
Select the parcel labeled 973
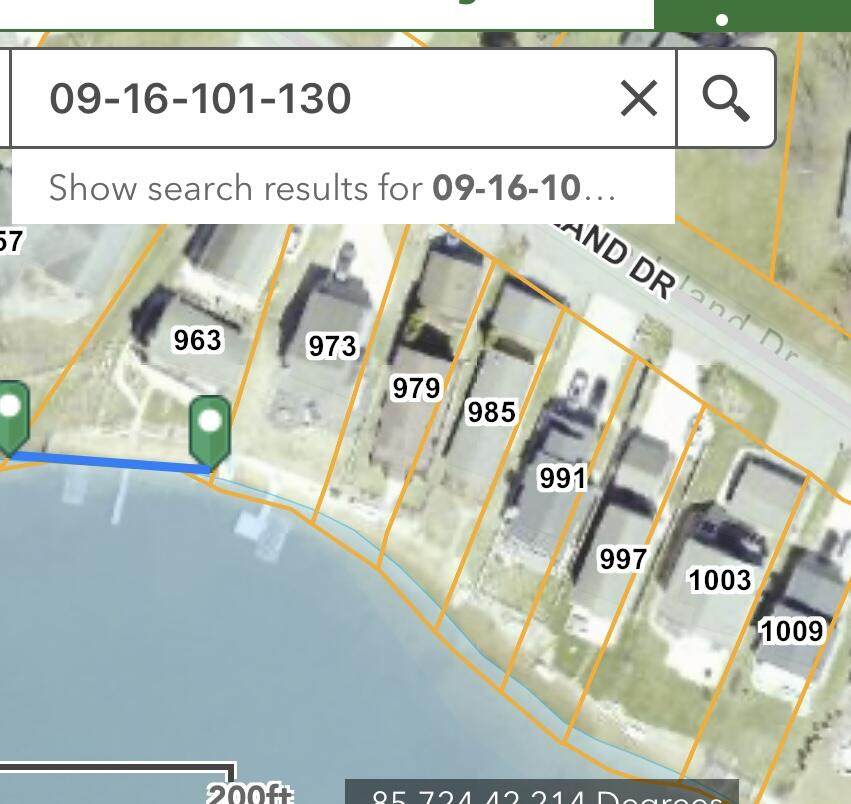332,346
